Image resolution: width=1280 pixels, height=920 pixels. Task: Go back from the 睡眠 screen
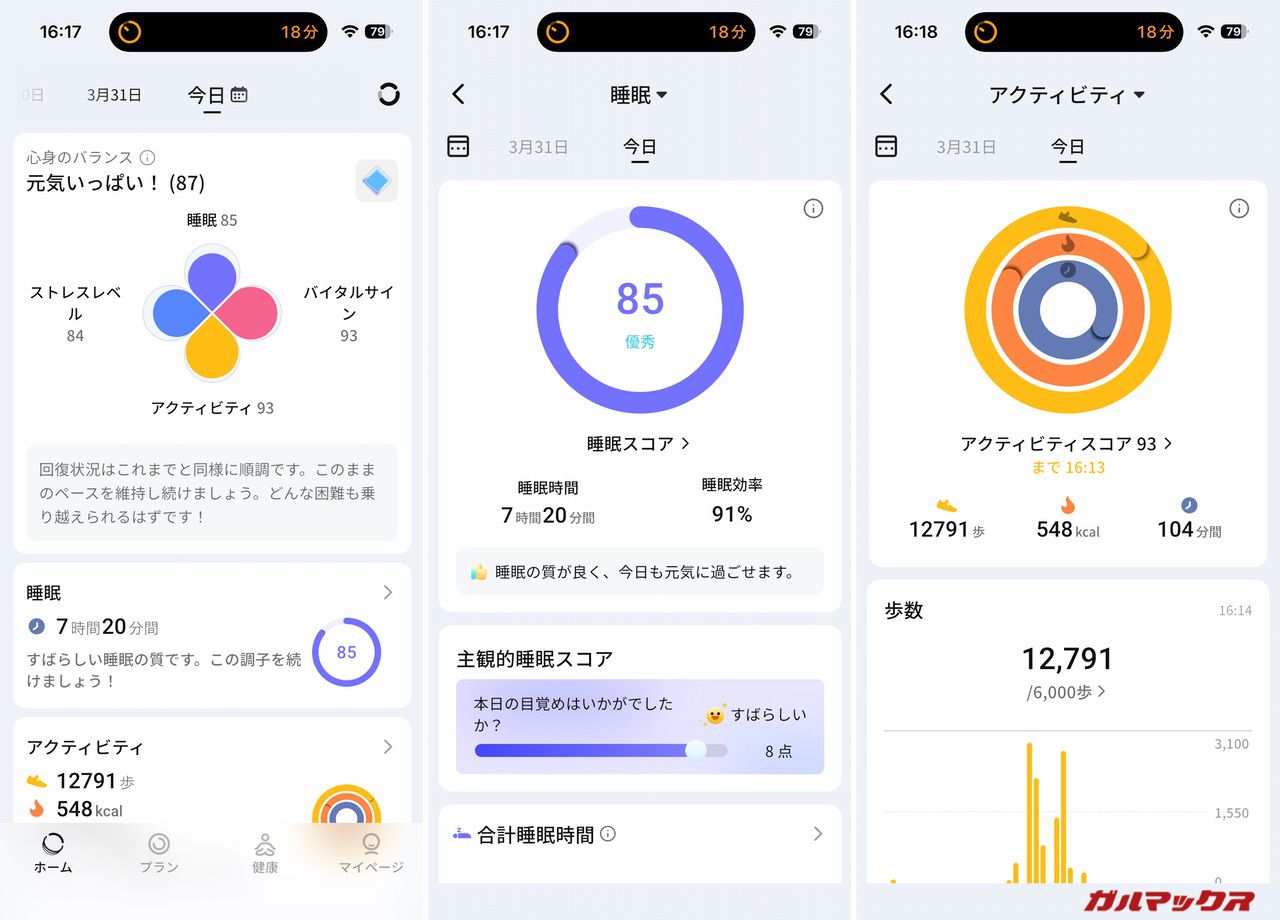[458, 94]
